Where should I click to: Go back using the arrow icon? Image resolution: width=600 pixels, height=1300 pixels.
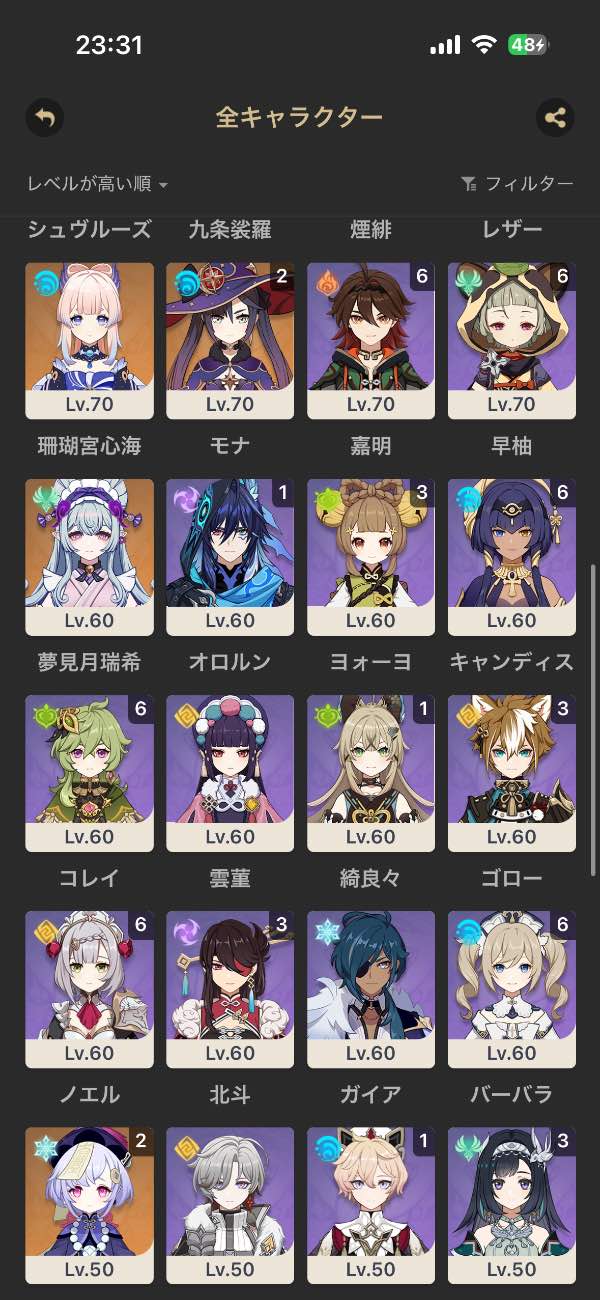[44, 118]
